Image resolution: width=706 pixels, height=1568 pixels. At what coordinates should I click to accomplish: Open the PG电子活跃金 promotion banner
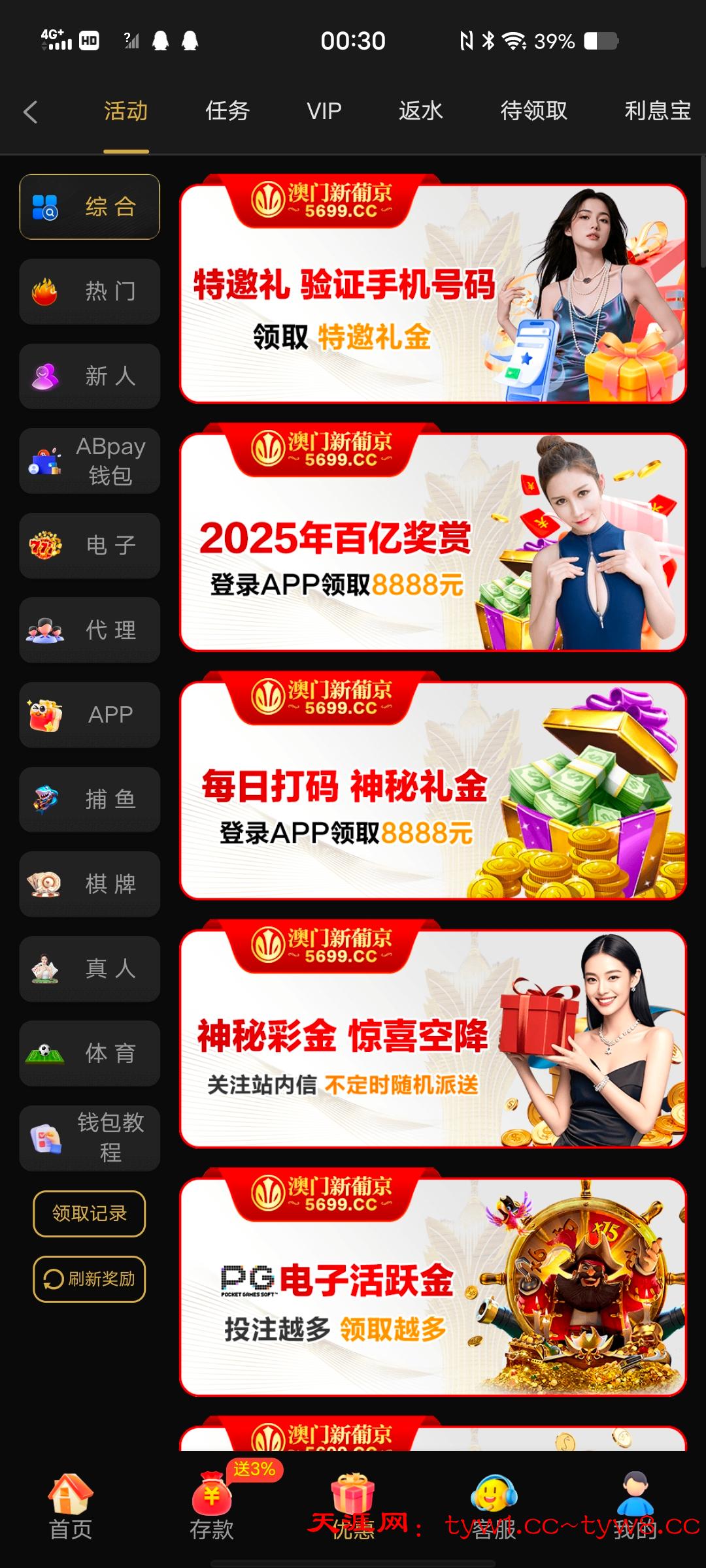433,1287
